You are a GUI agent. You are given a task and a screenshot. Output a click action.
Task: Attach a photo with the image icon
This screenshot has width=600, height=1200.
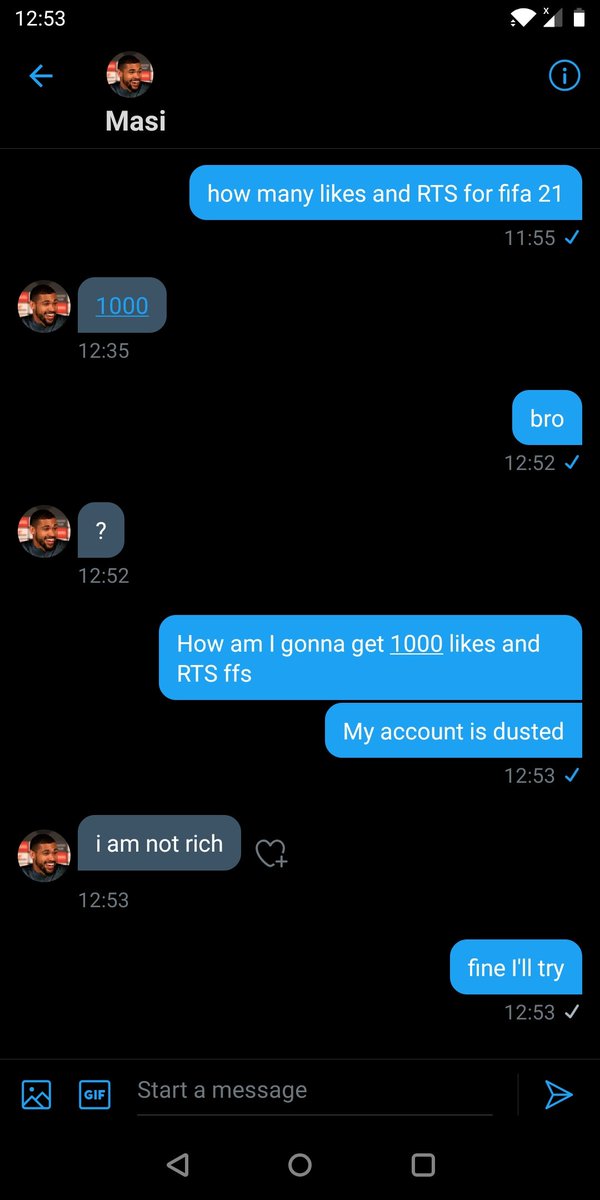tap(36, 1094)
